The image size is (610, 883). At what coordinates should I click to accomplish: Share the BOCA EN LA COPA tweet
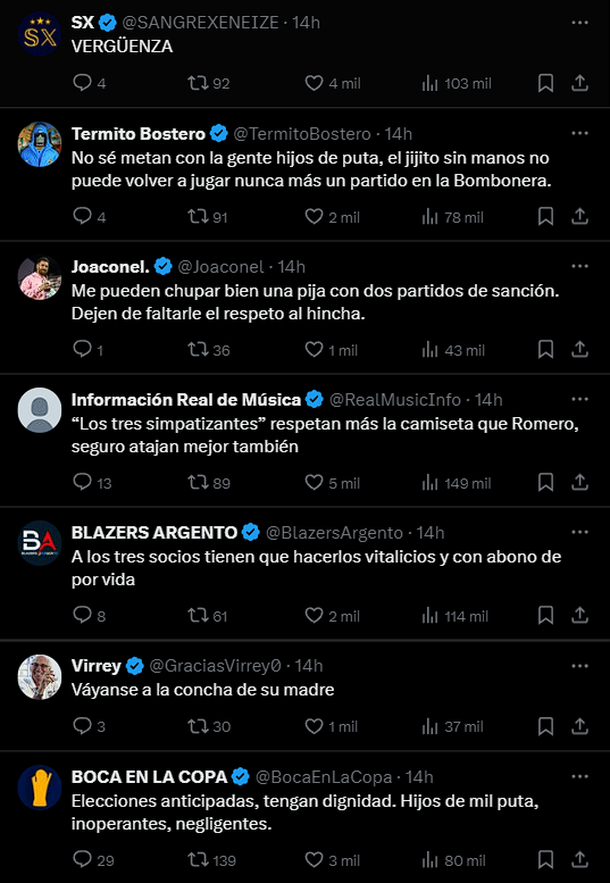point(580,859)
